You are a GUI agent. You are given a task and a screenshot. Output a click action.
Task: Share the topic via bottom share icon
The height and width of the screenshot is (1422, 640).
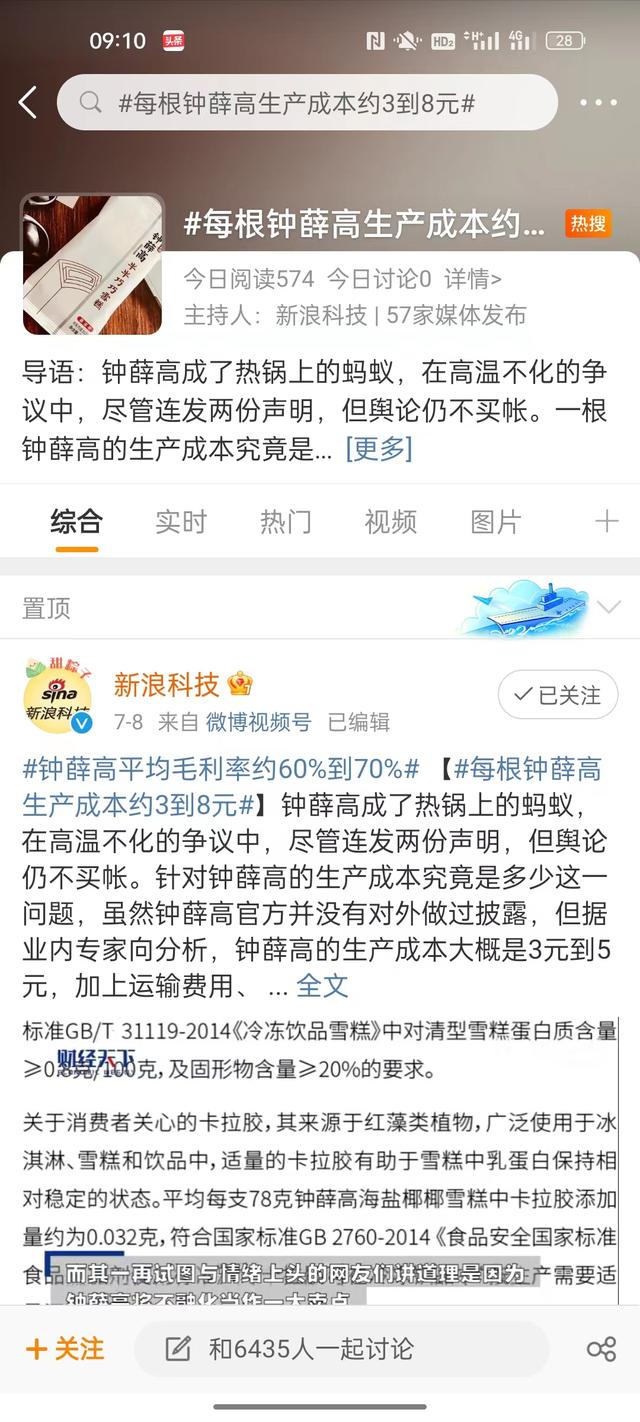(x=601, y=1349)
